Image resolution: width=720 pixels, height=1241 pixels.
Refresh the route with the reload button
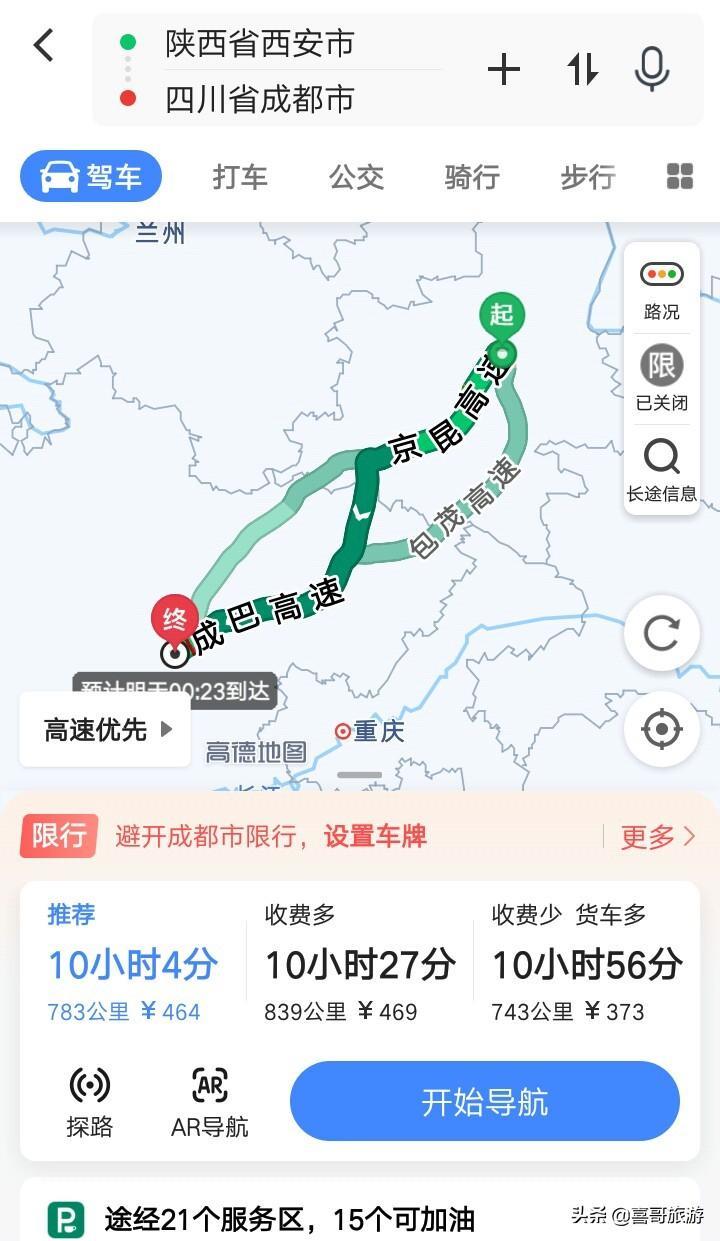(x=661, y=633)
